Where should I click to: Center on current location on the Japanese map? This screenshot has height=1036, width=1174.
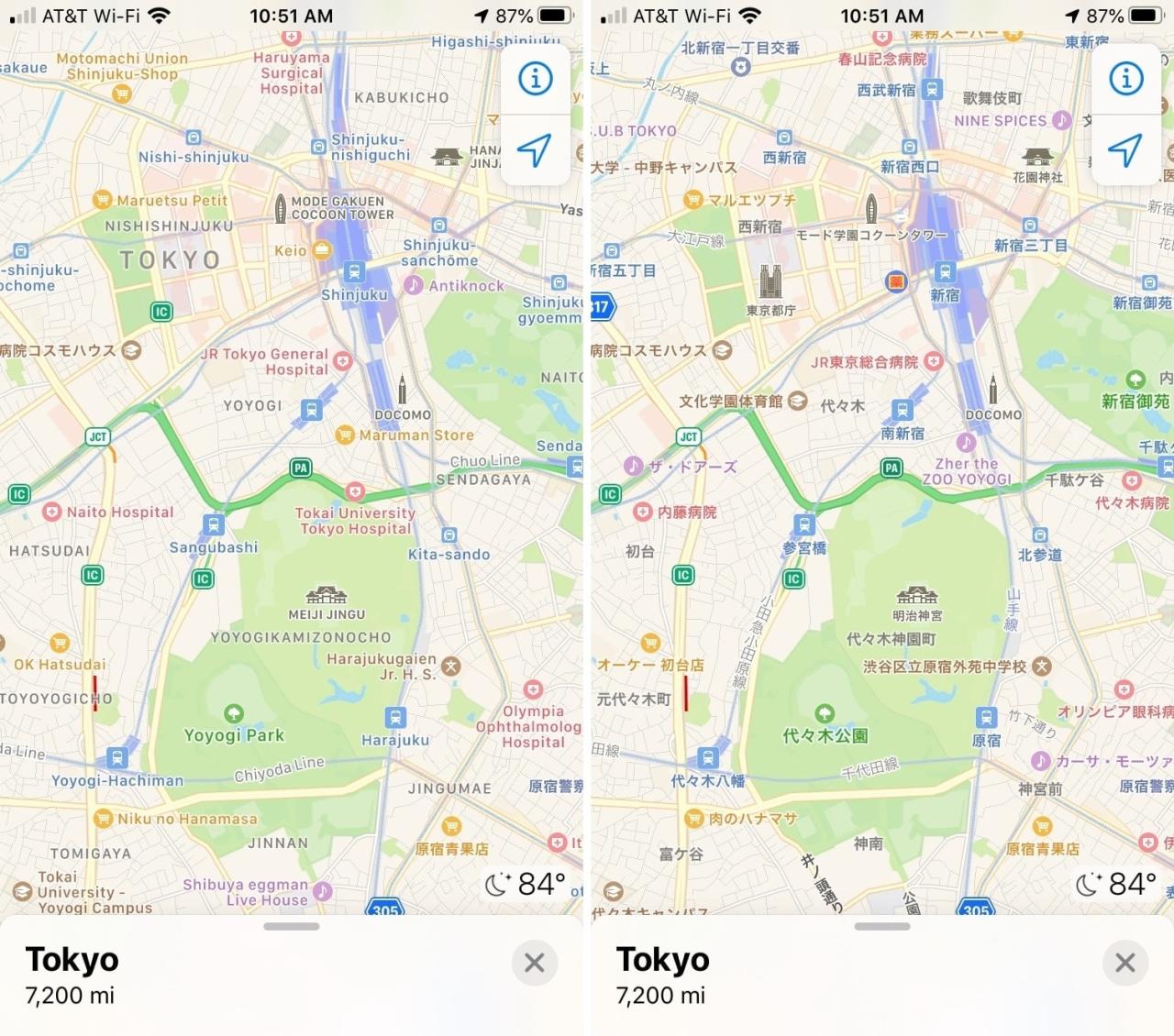[x=1126, y=150]
